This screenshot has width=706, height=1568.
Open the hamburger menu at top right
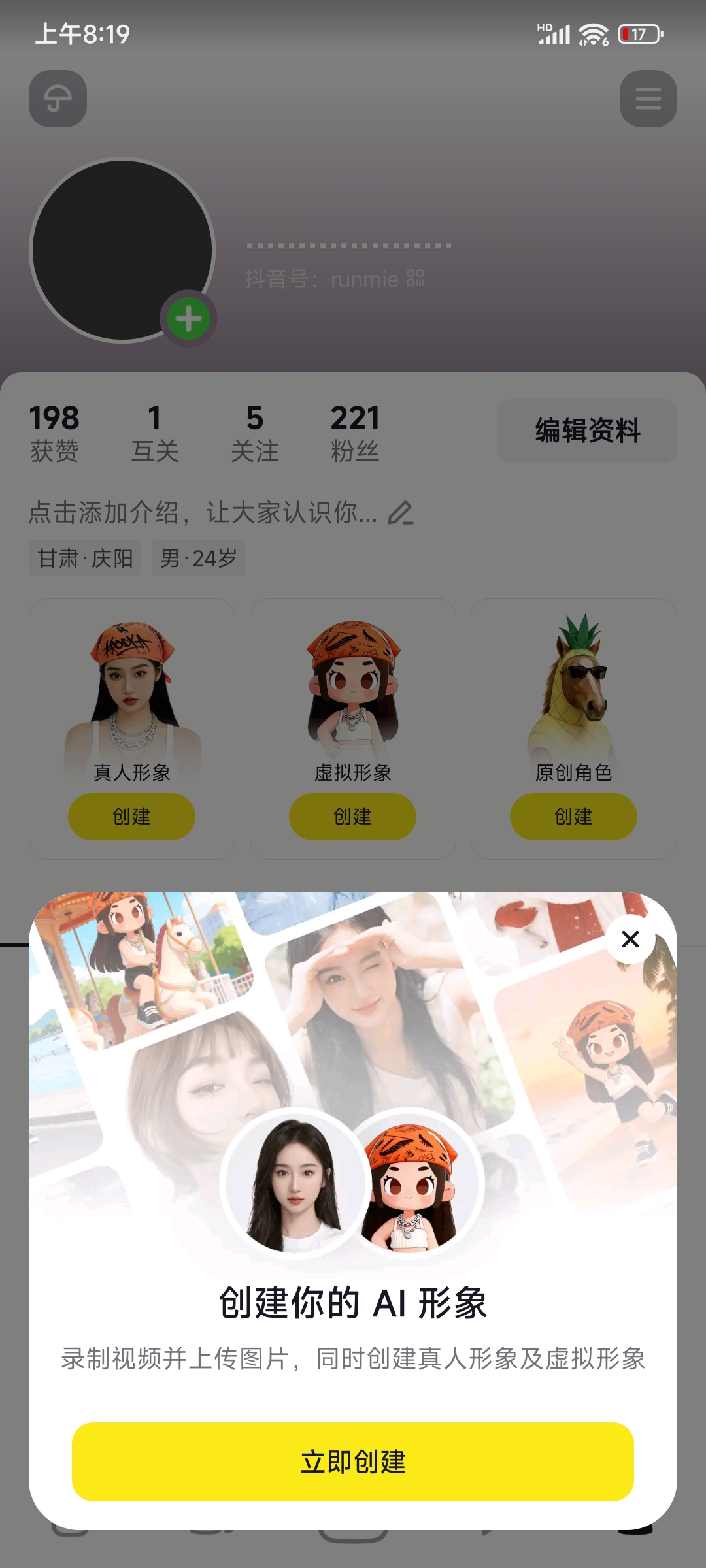pyautogui.click(x=648, y=99)
